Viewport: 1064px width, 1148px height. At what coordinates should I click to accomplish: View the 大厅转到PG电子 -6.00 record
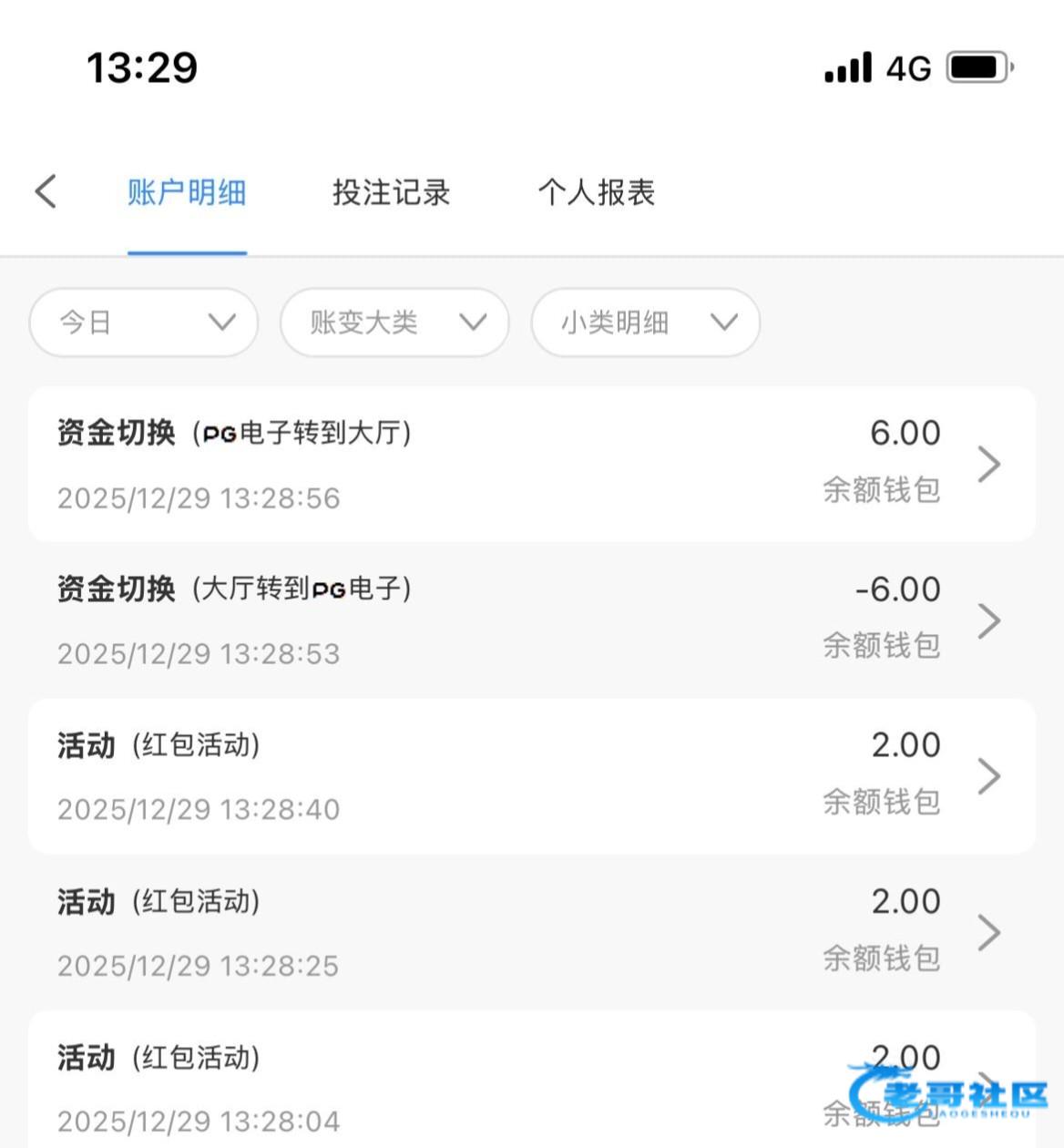tap(531, 620)
